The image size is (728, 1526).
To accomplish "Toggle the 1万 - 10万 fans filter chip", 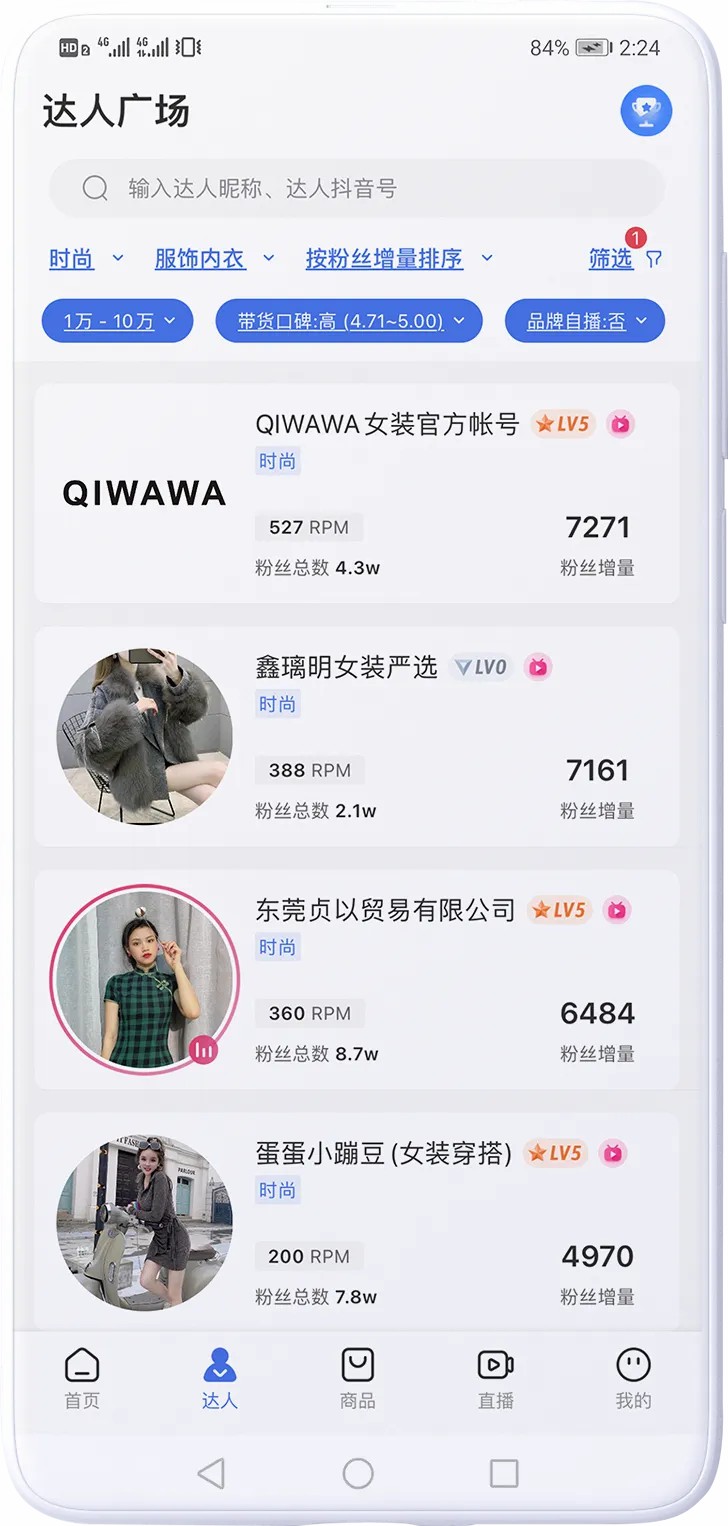I will (x=116, y=321).
